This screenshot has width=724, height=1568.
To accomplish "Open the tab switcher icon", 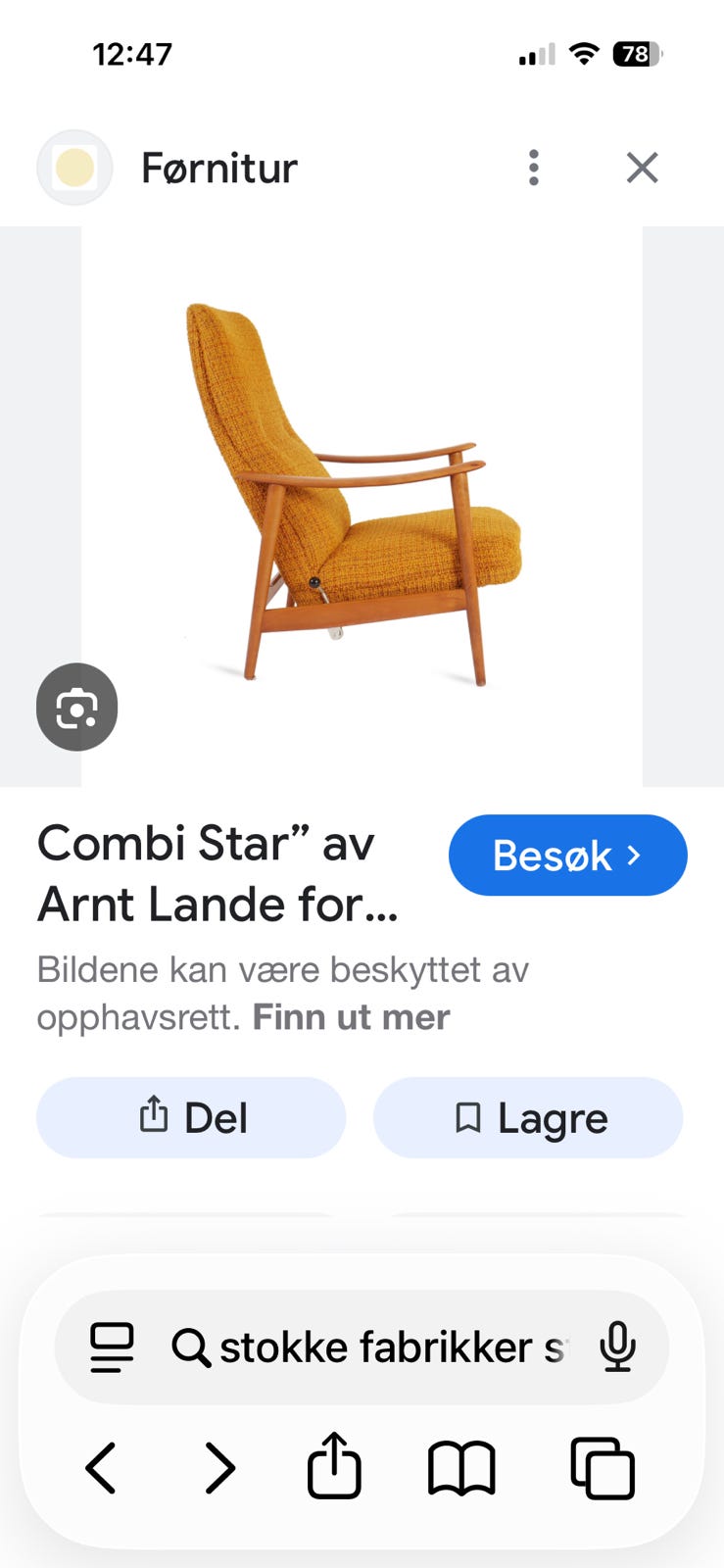I will (x=603, y=1468).
